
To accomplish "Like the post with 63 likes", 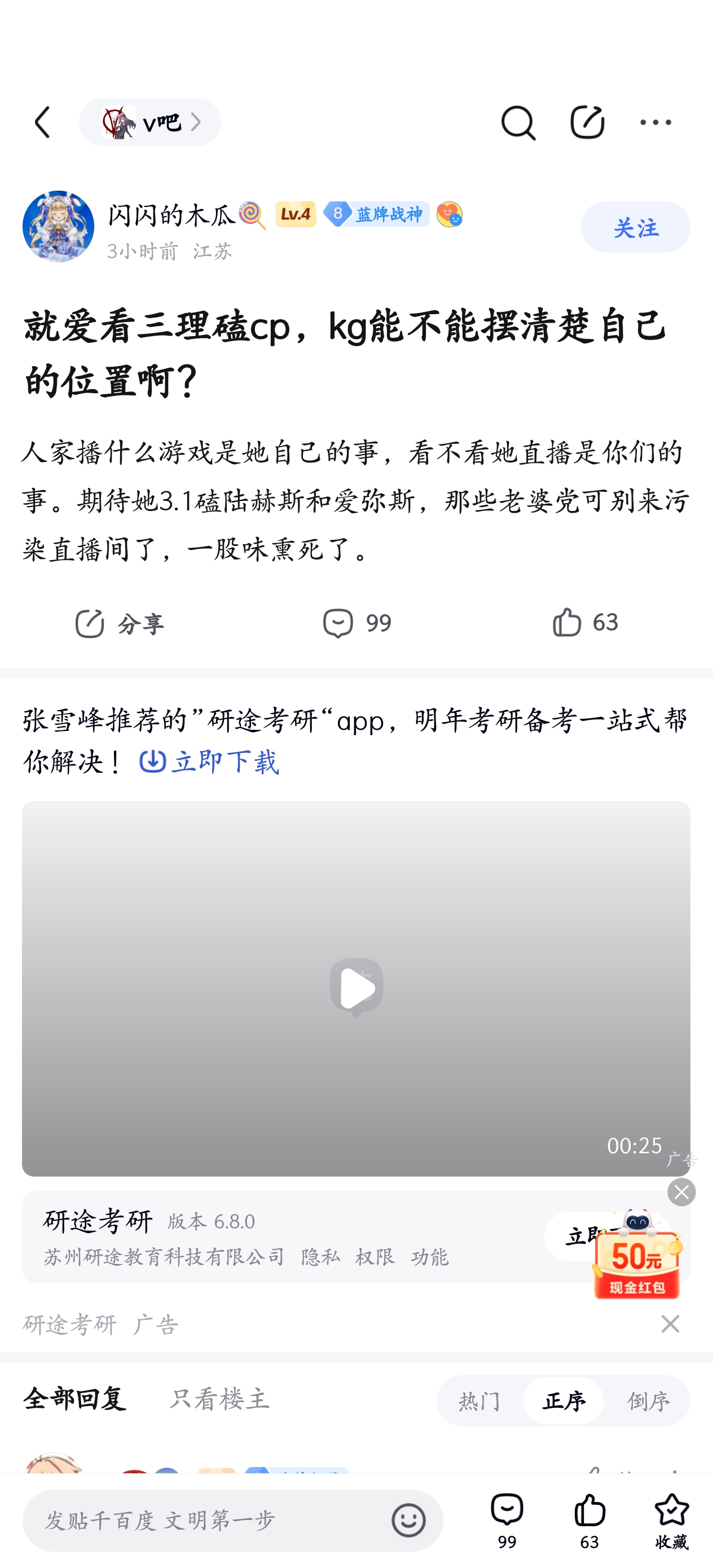I will click(584, 622).
